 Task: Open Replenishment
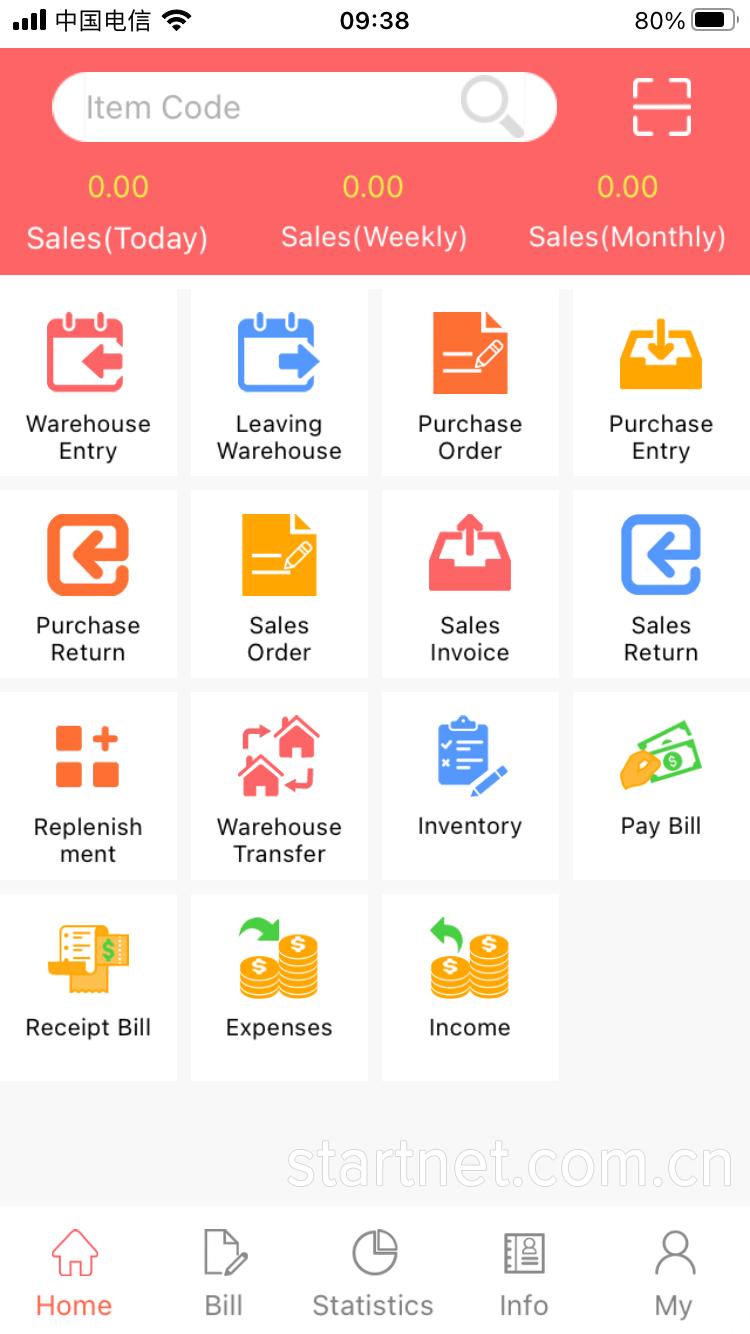[88, 787]
